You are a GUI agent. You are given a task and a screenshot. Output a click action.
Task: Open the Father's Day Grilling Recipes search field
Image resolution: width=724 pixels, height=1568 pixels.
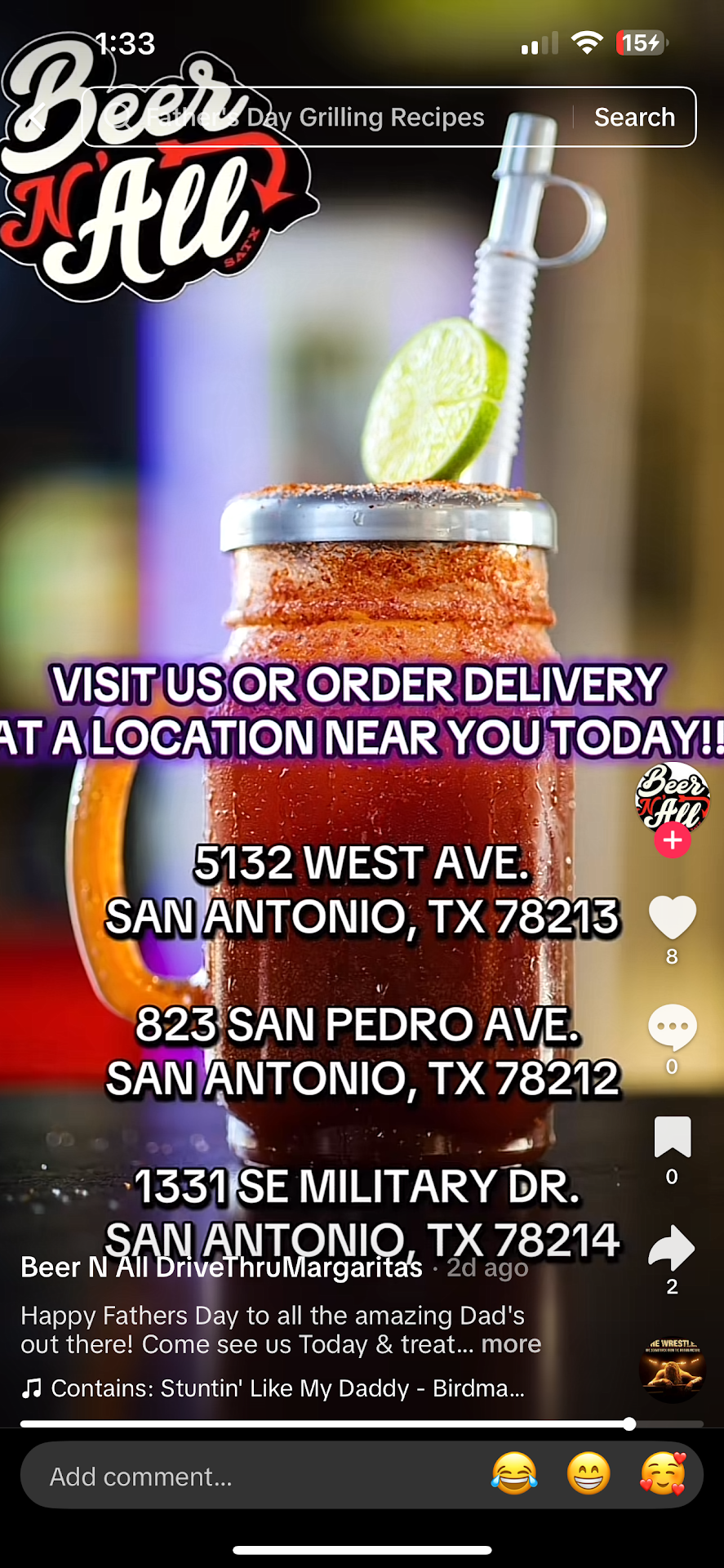point(326,118)
